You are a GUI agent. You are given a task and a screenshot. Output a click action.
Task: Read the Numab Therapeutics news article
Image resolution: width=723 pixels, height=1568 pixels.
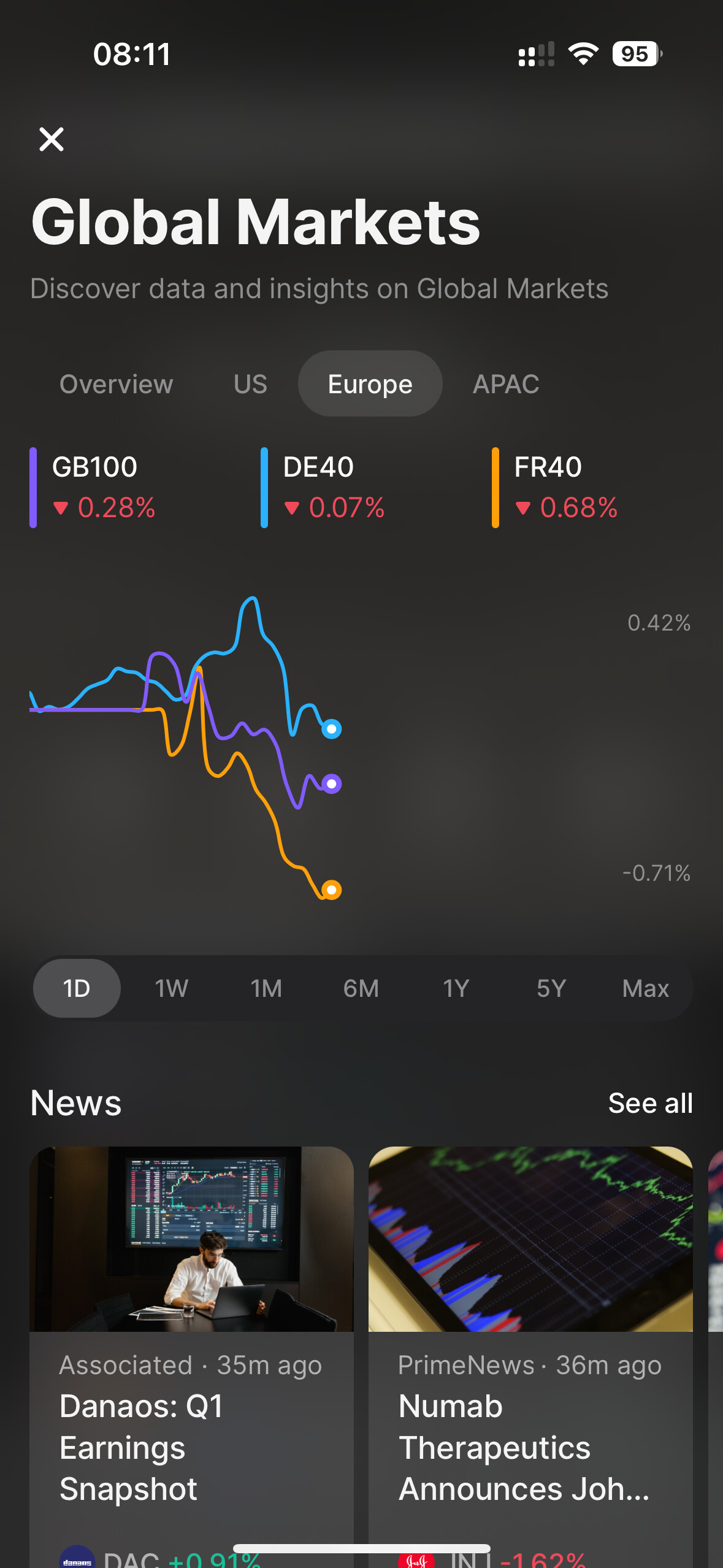click(530, 1350)
